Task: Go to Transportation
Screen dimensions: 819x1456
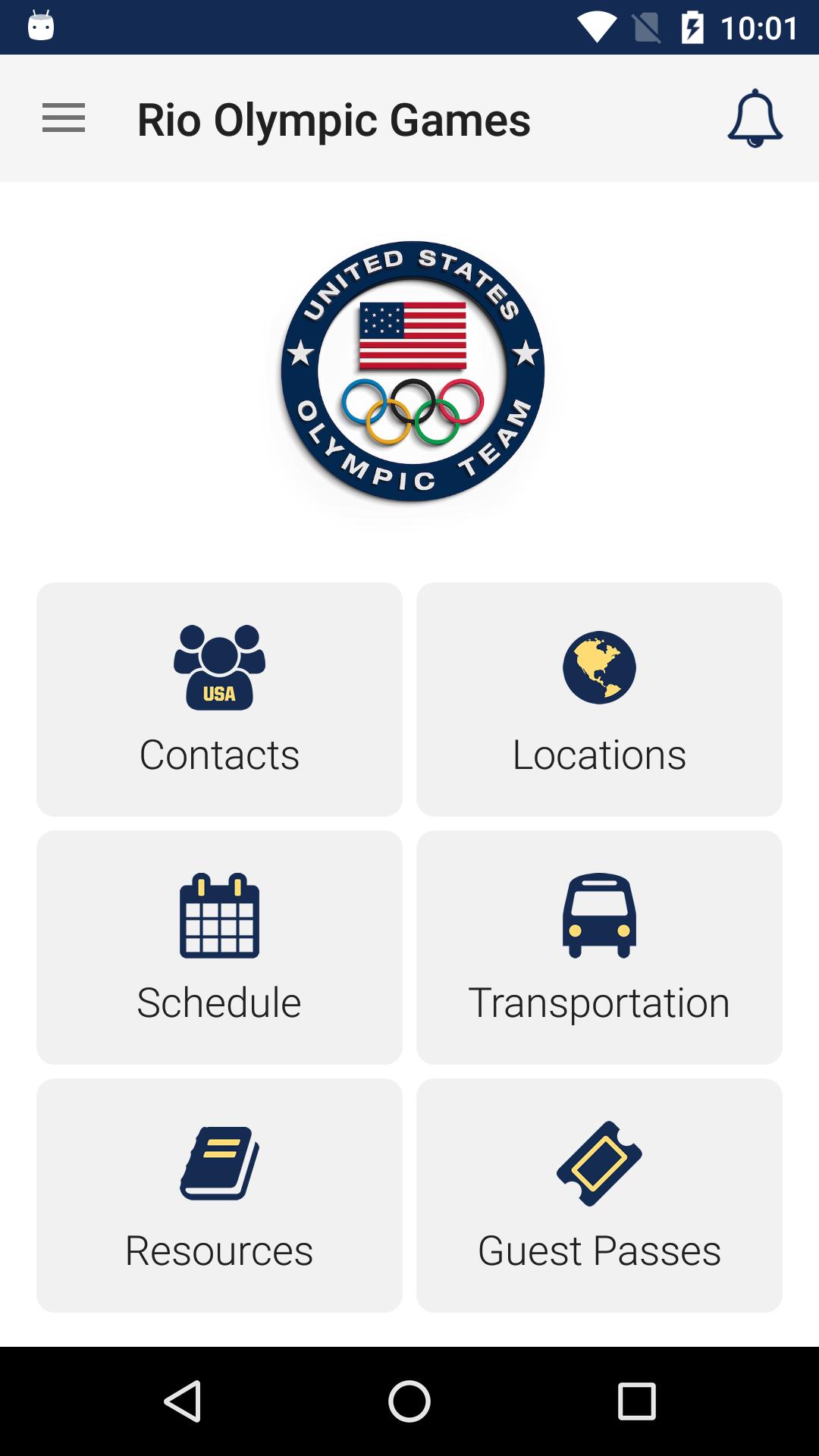Action: 599,947
